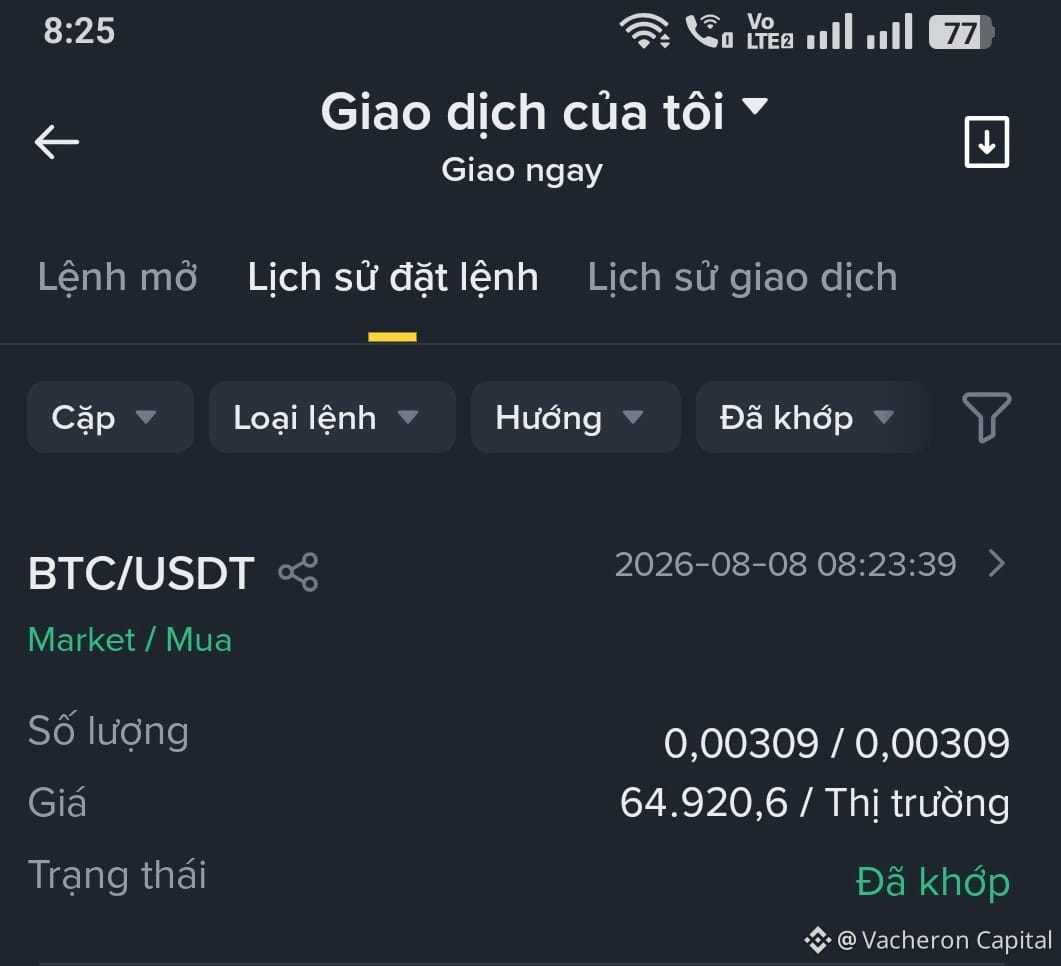Open the Đã khớp status dropdown

pyautogui.click(x=812, y=417)
